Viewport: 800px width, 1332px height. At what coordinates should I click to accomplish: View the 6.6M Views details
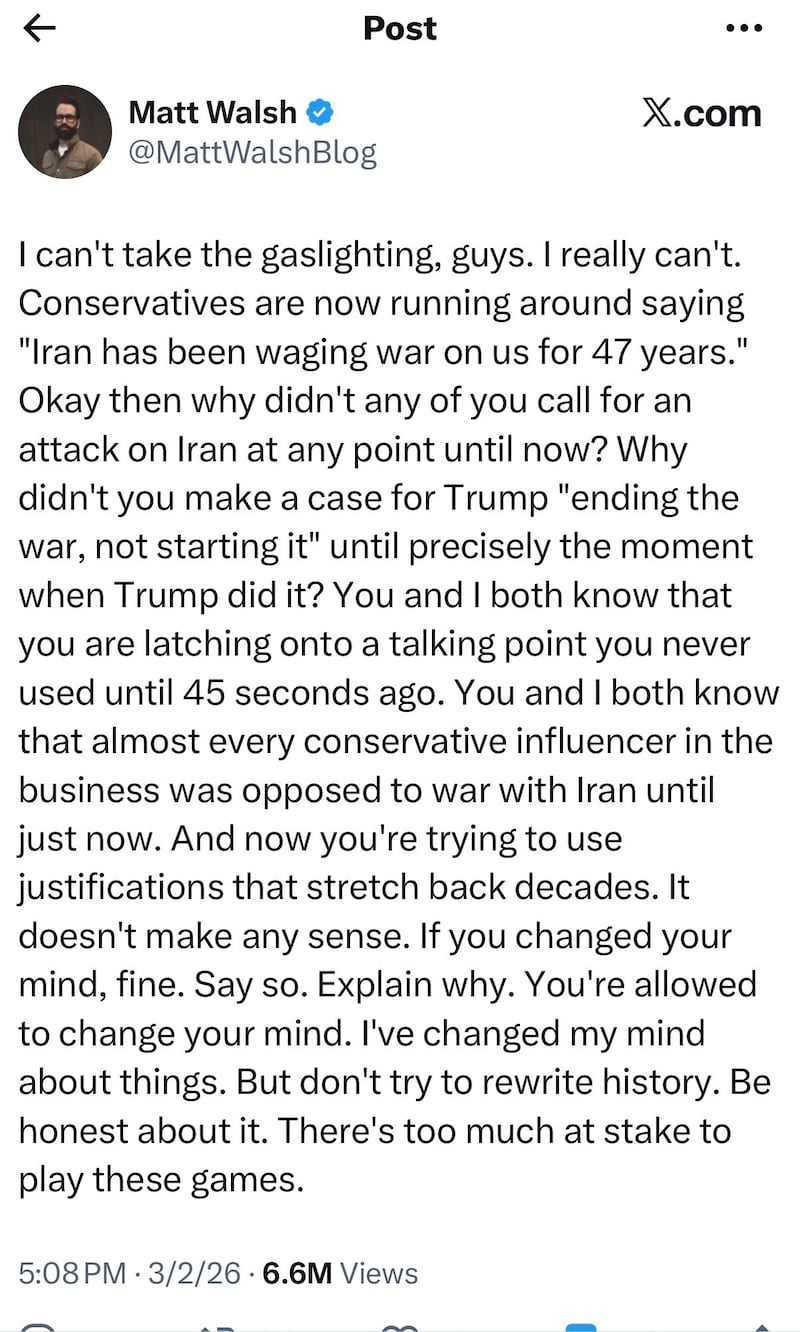point(339,1272)
